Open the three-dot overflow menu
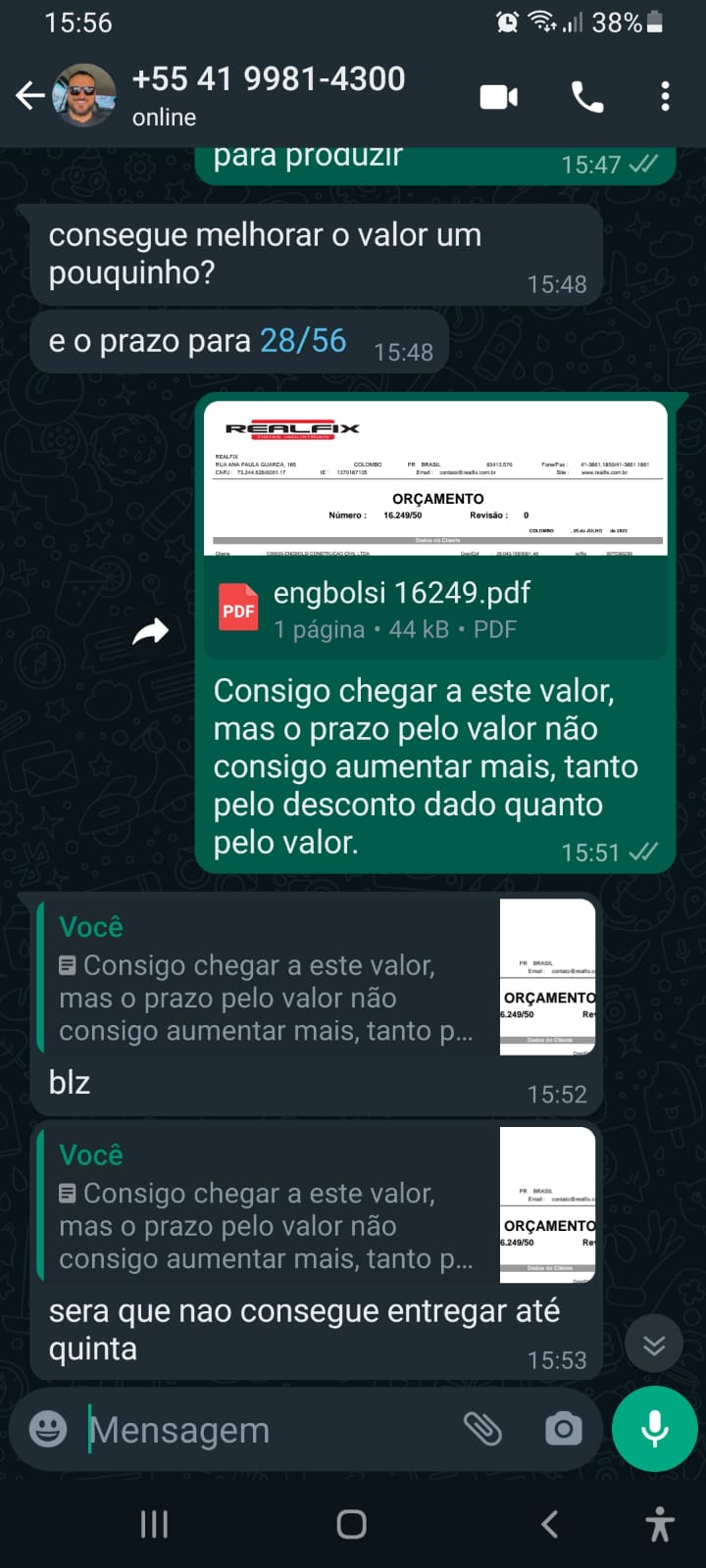Screen dimensions: 706x1568 tap(666, 97)
